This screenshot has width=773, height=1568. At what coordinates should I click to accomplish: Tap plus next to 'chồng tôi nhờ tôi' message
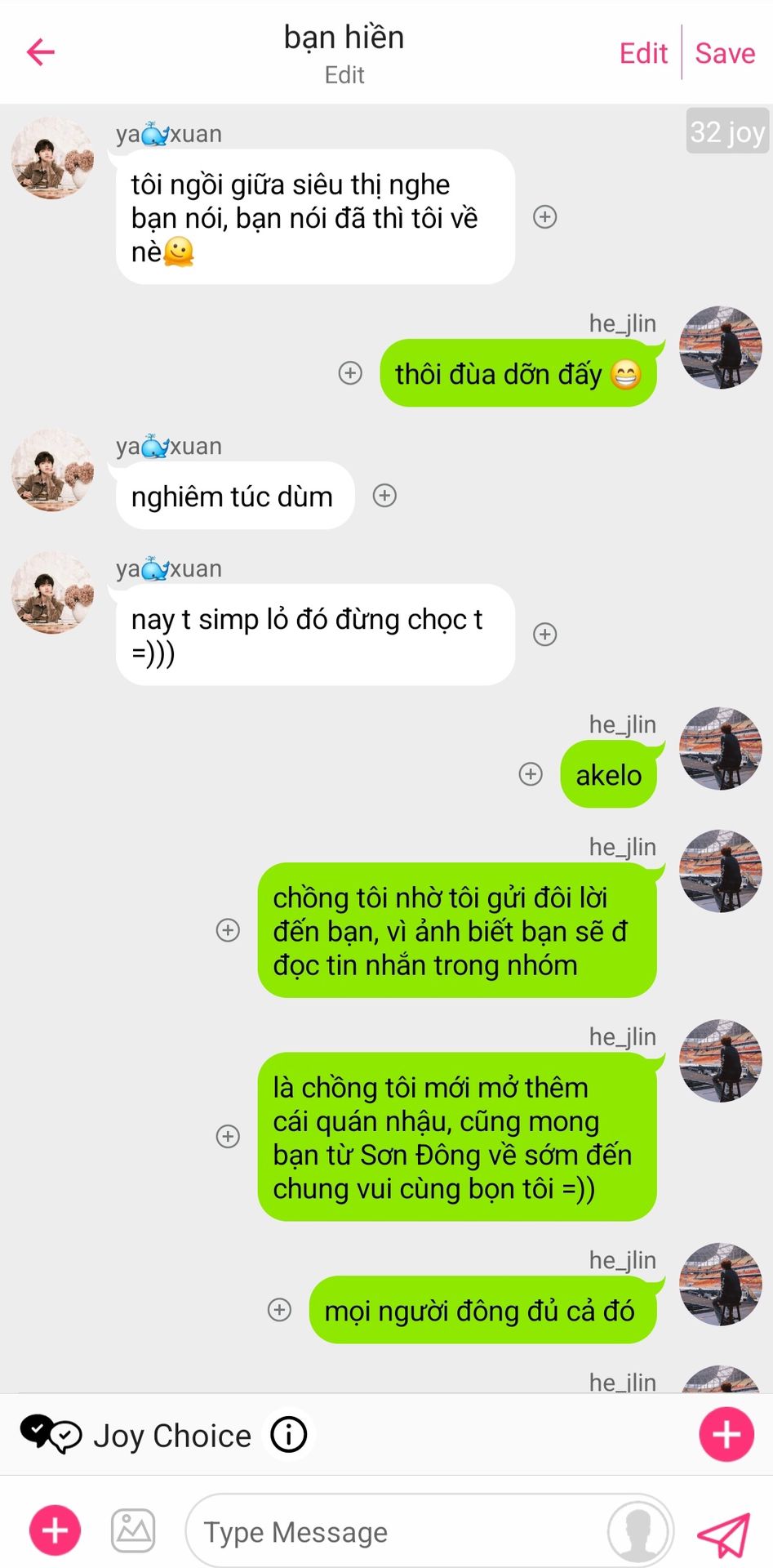point(228,930)
